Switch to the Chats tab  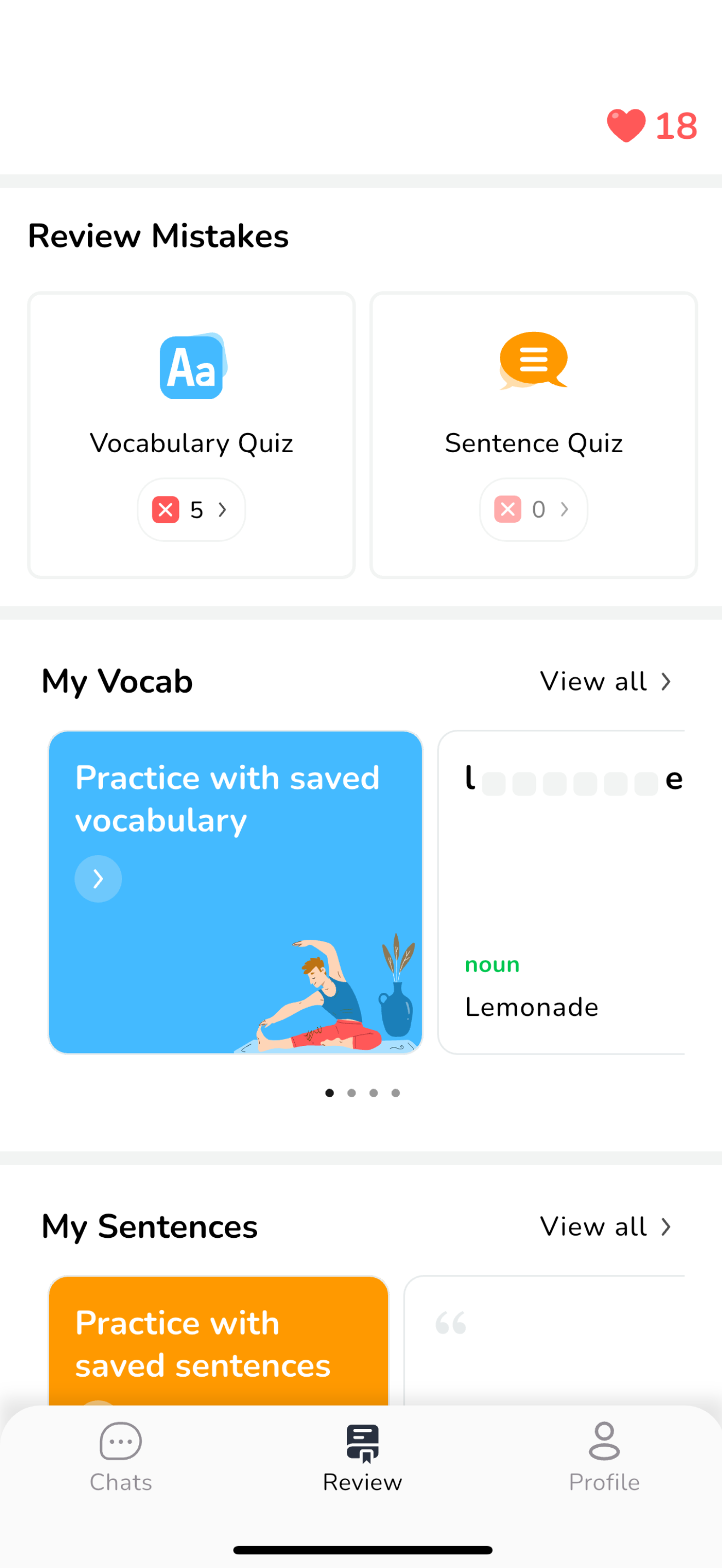pos(120,1458)
